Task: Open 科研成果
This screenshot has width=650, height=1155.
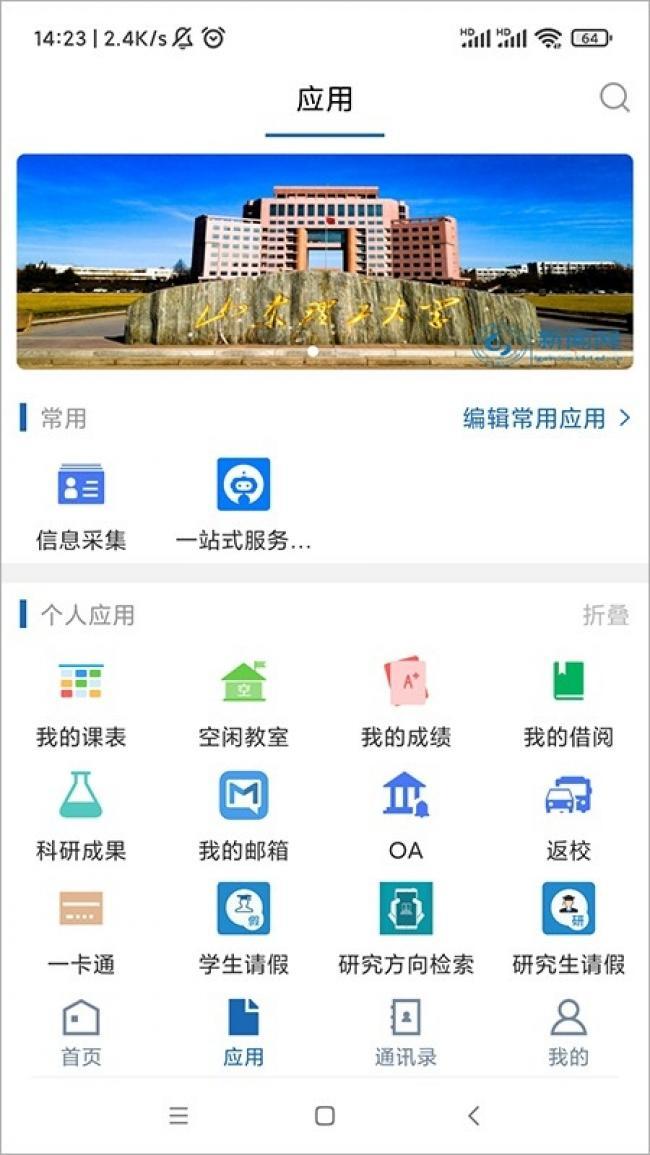Action: pyautogui.click(x=81, y=817)
